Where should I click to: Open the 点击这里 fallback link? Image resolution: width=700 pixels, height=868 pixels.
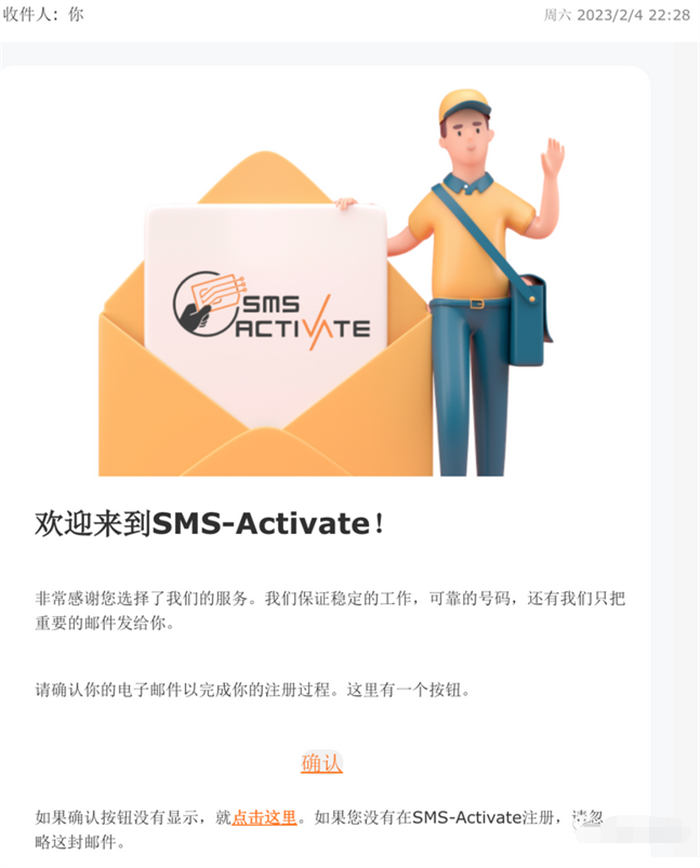pyautogui.click(x=264, y=817)
